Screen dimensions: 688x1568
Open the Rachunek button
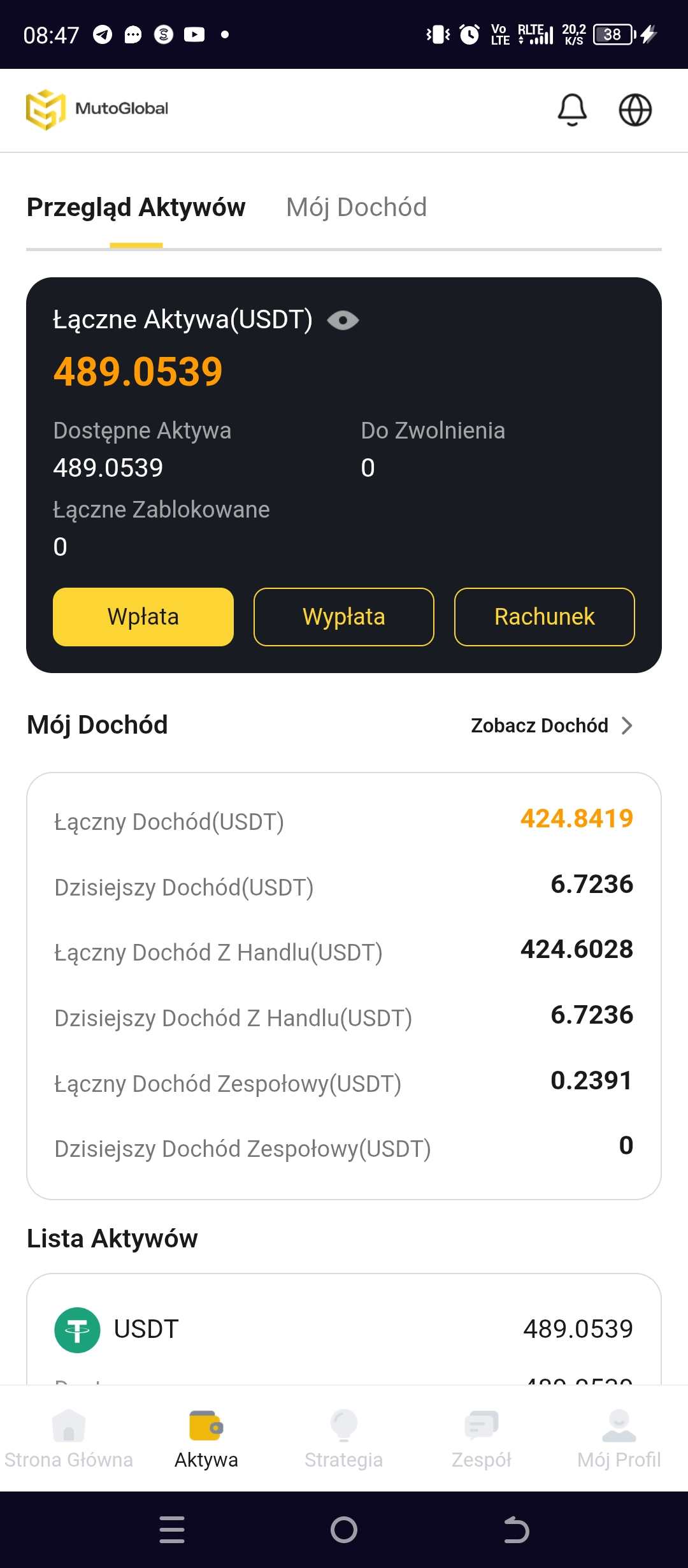[x=545, y=617]
